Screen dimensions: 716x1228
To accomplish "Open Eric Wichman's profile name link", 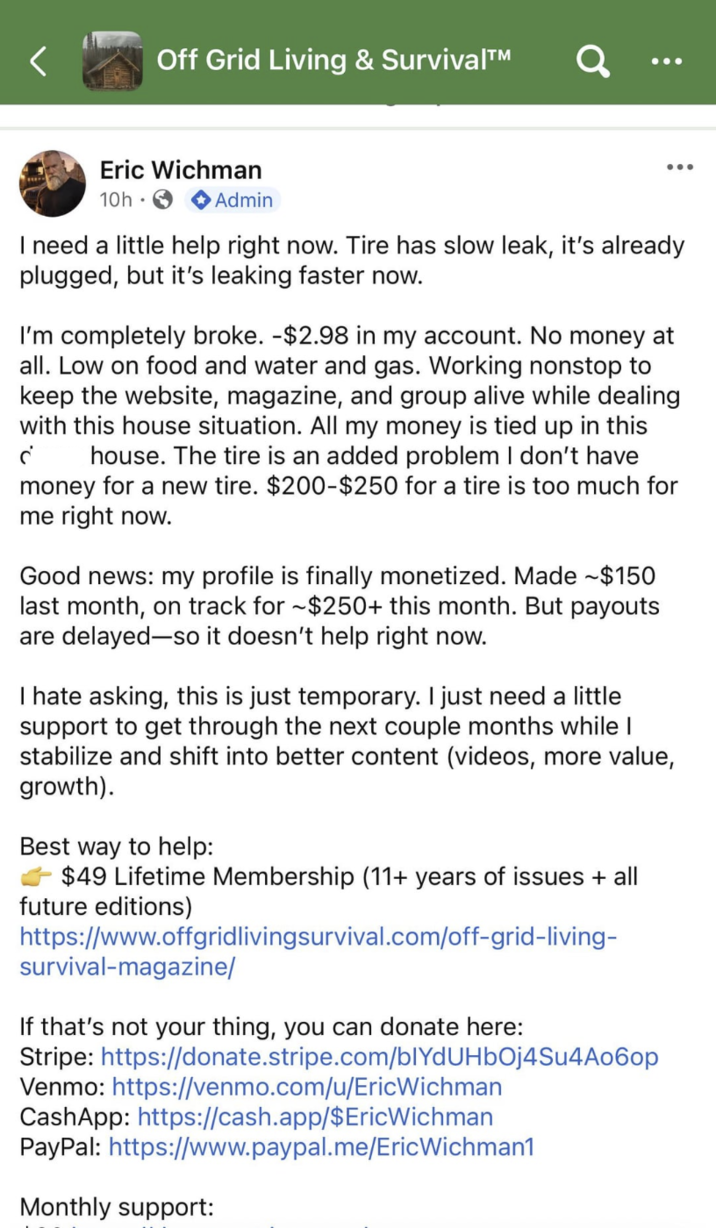I will coord(180,169).
